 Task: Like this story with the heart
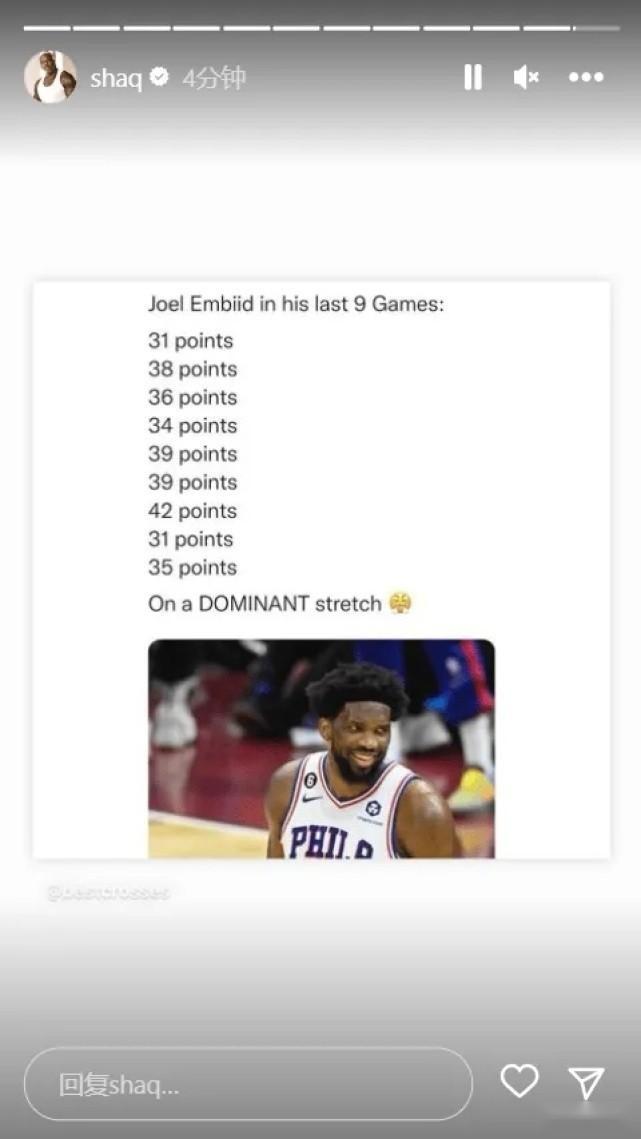(x=519, y=1081)
